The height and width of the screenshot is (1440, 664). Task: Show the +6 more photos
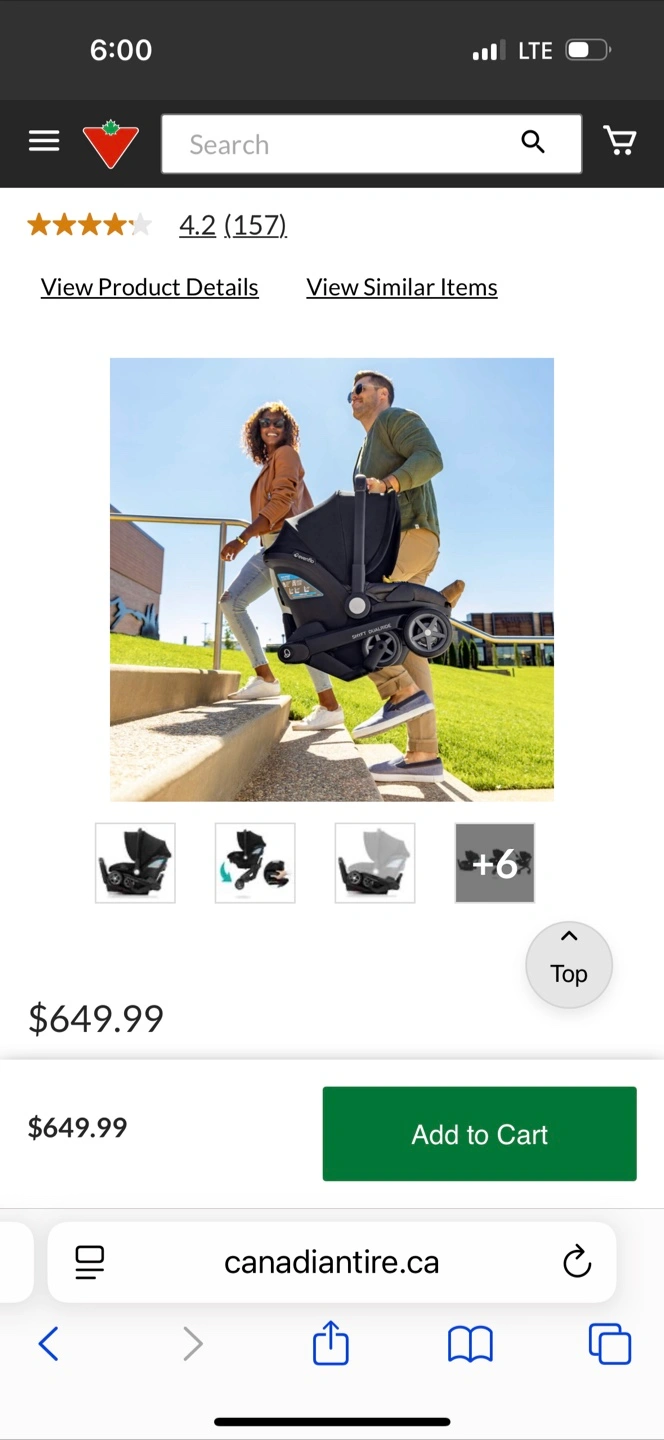pos(495,863)
